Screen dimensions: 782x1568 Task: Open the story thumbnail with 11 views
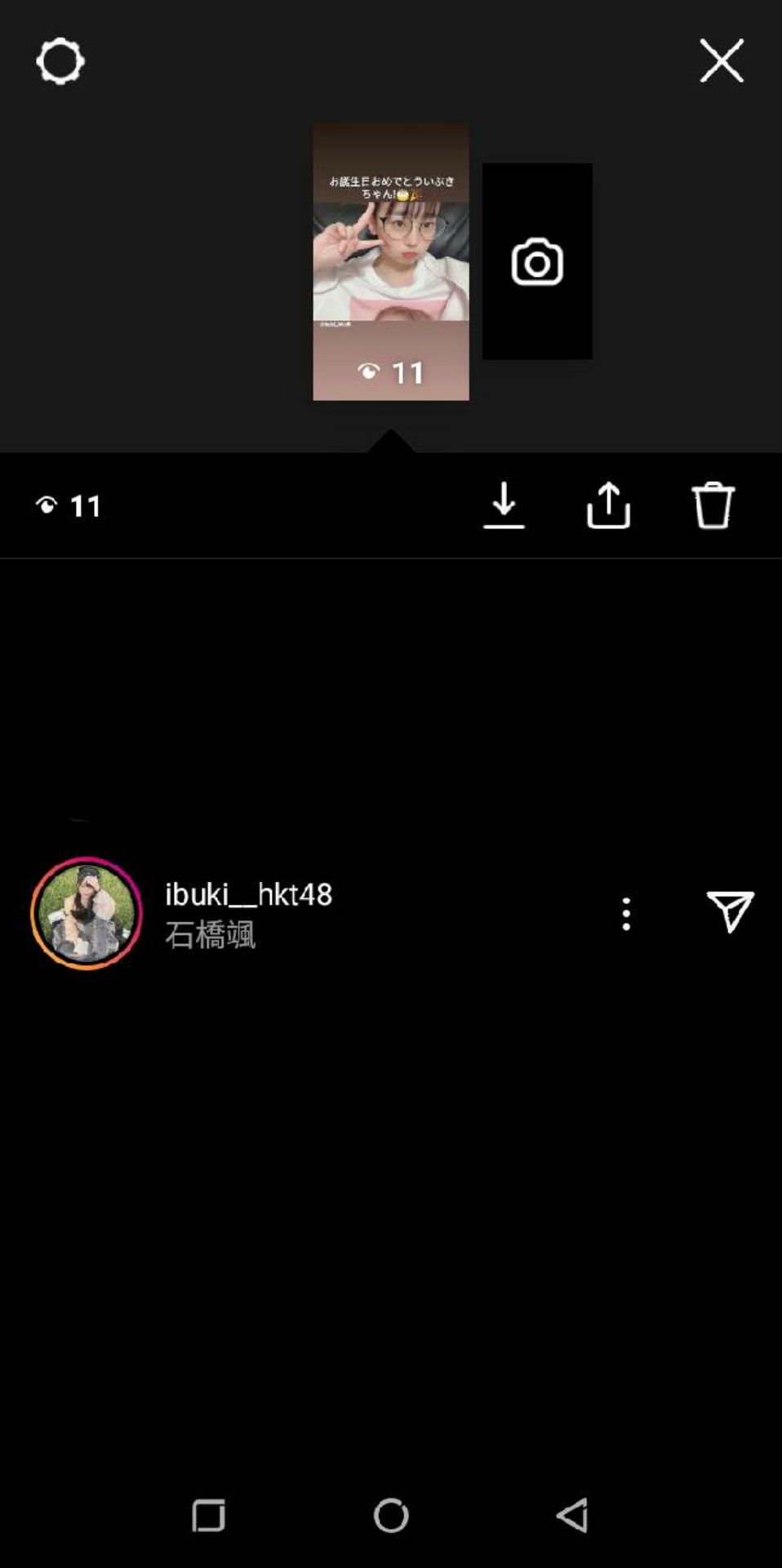point(390,261)
